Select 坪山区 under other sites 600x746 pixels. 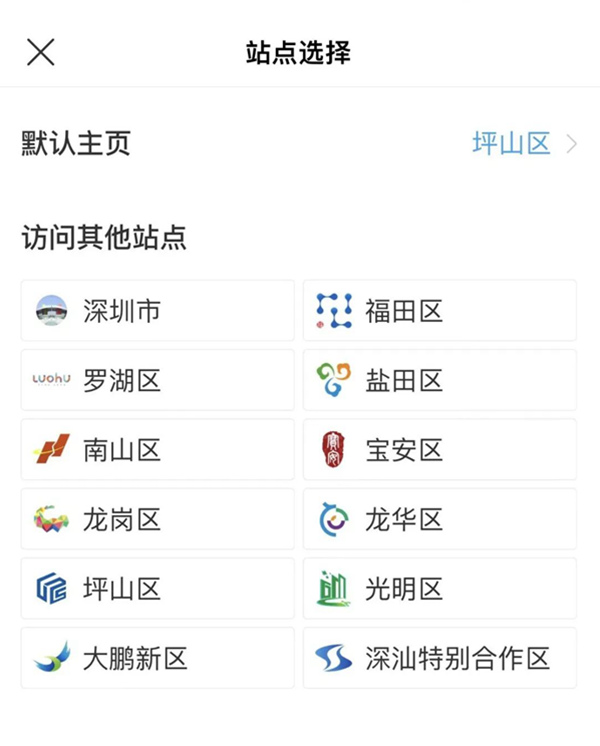[158, 589]
